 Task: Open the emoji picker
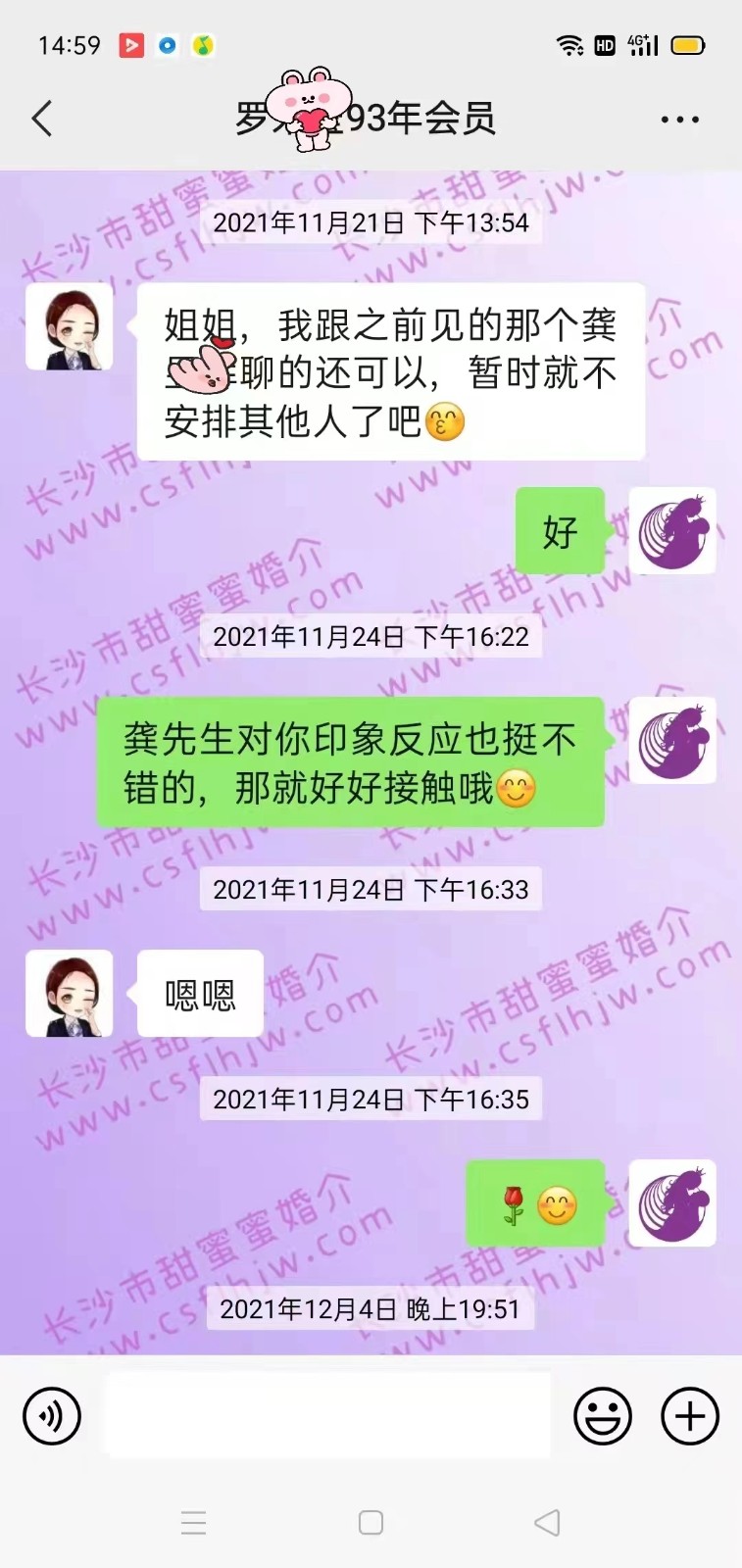pyautogui.click(x=602, y=1416)
